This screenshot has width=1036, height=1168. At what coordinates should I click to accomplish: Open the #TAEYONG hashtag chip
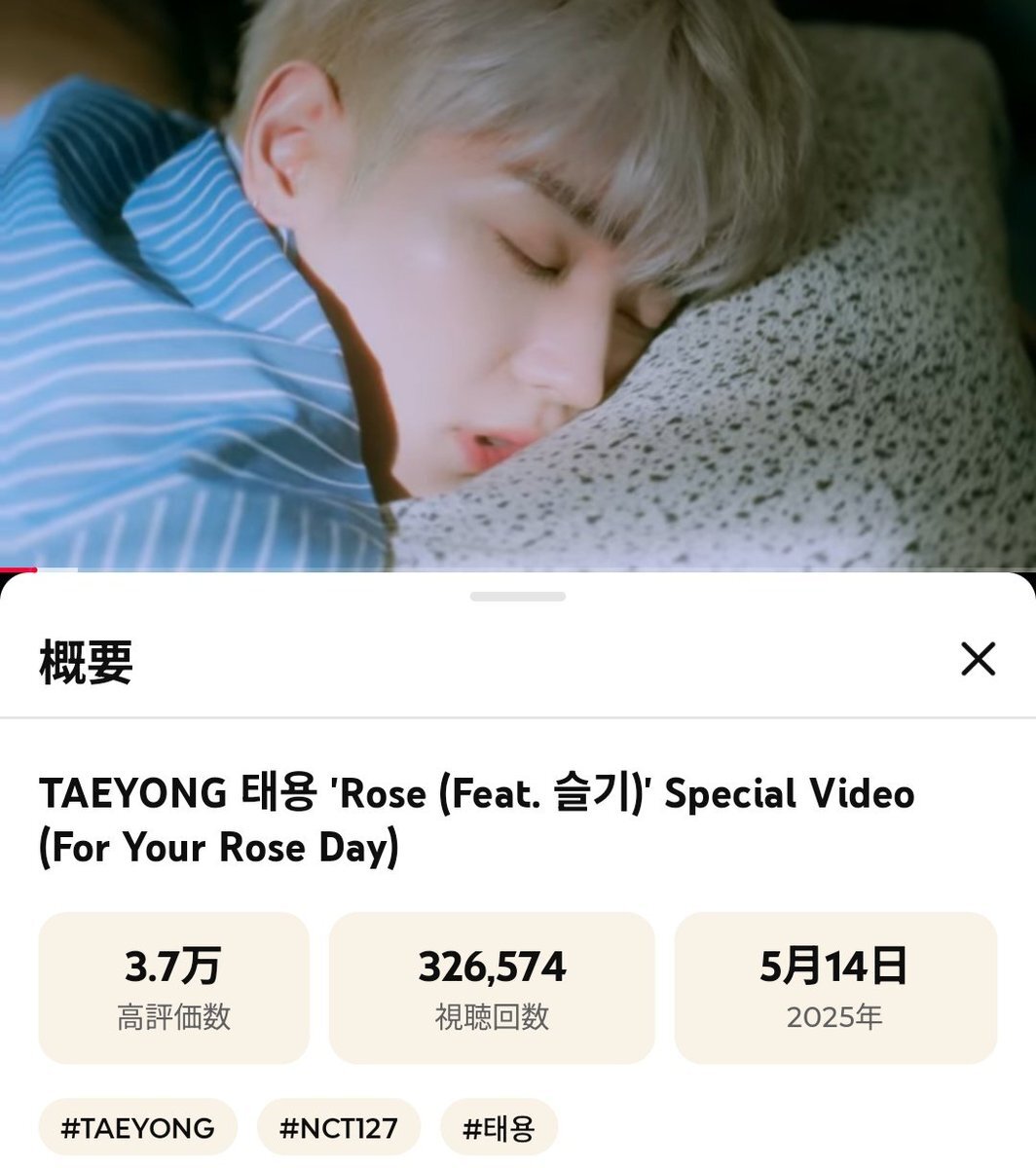(x=137, y=1128)
